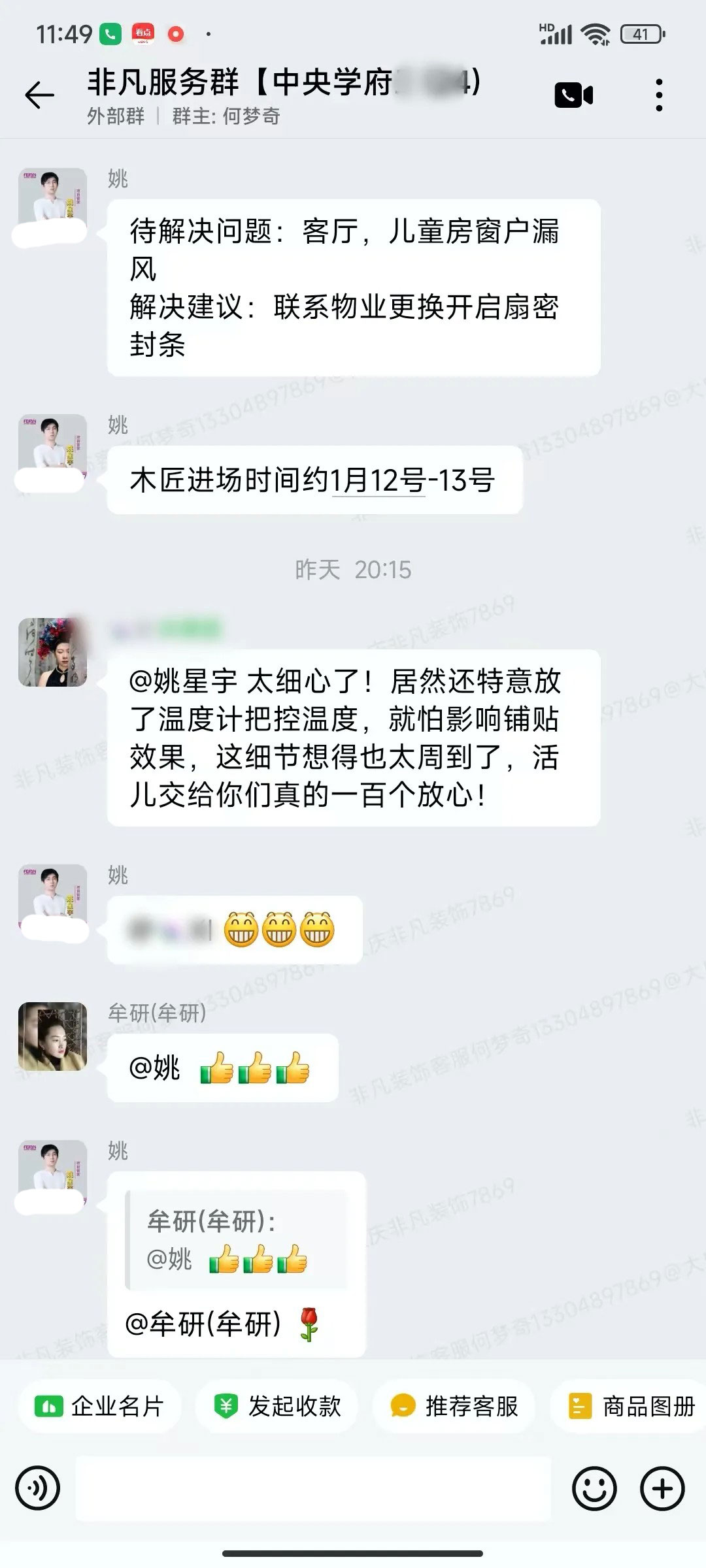Viewport: 706px width, 1568px height.
Task: Open 牟研's profile avatar
Action: pos(52,1037)
